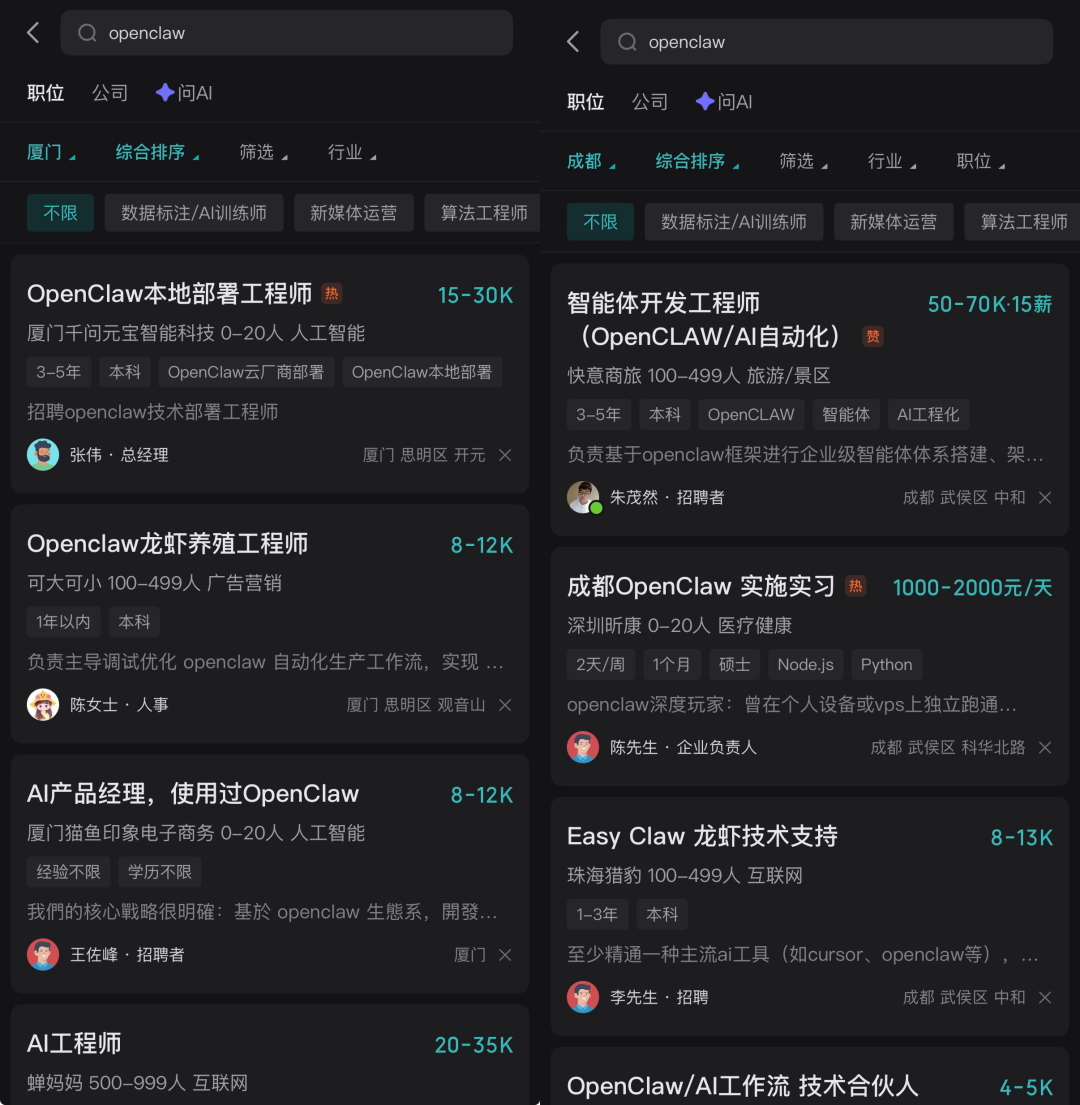The image size is (1080, 1105).
Task: Click the back arrow on the left panel
Action: (x=32, y=31)
